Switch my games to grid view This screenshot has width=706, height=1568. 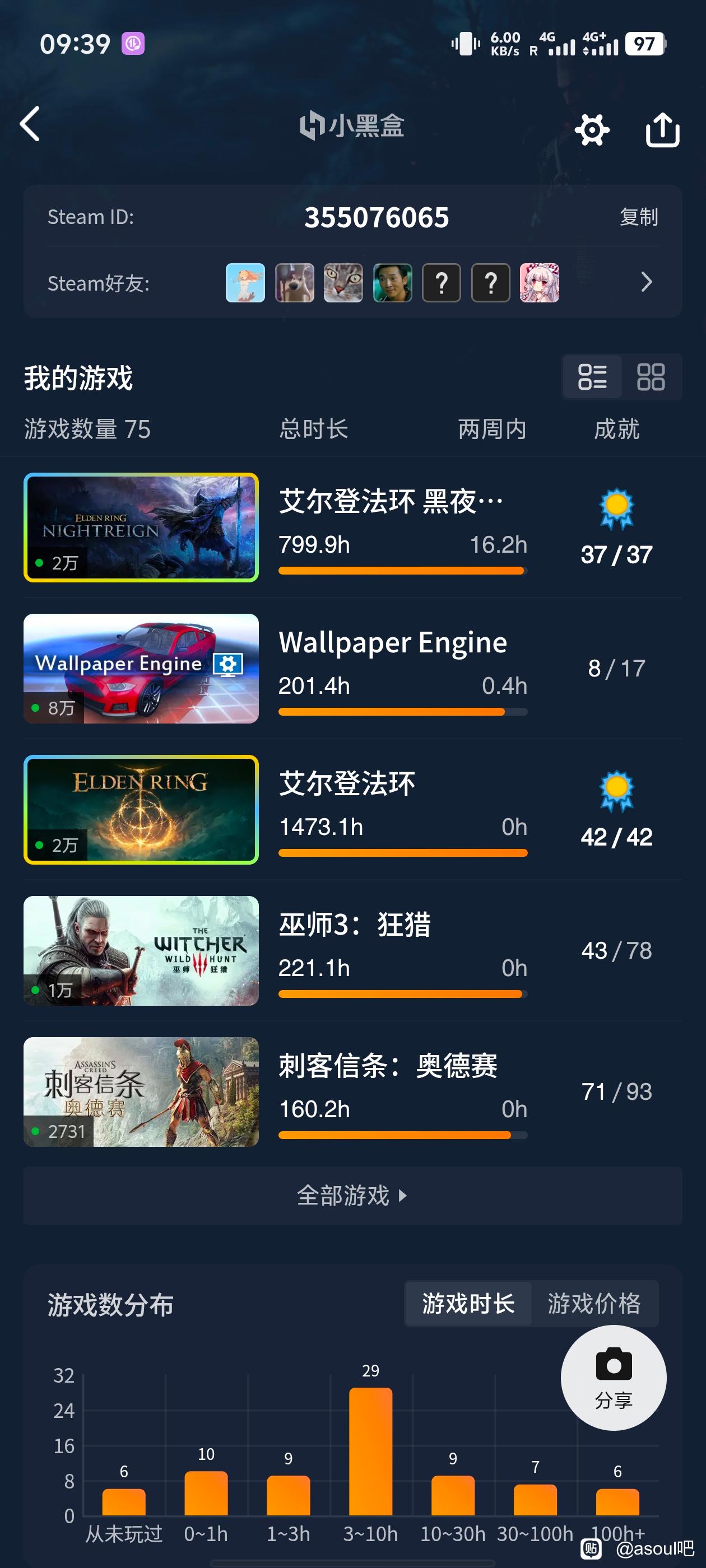[651, 377]
